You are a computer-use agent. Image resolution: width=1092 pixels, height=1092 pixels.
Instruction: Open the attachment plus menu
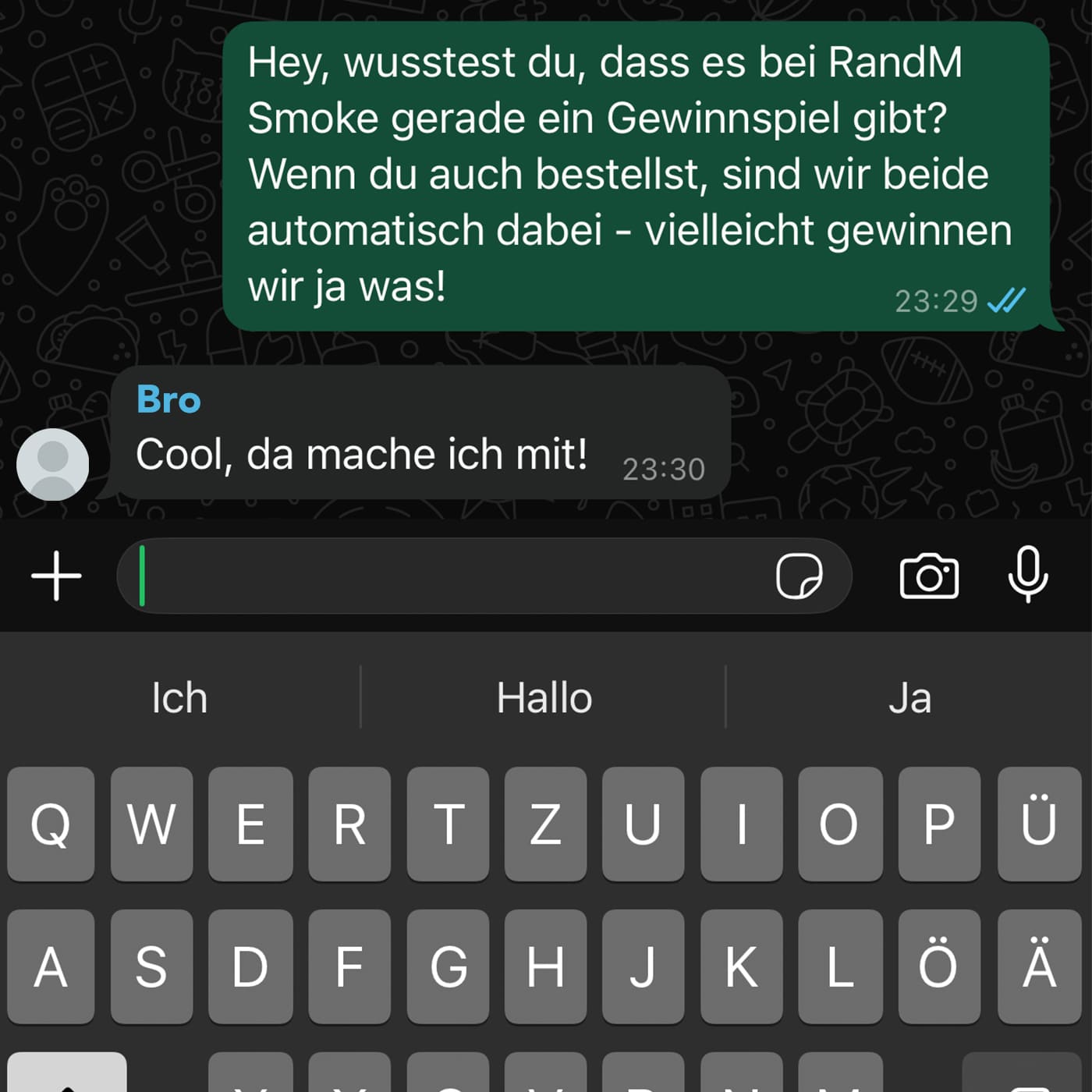click(56, 576)
